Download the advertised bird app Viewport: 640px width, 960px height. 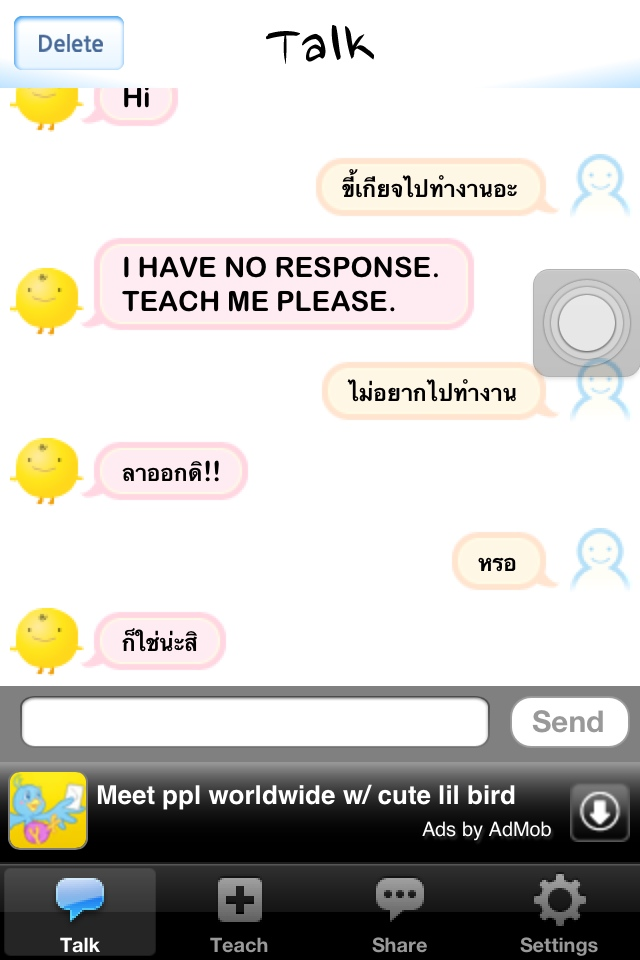point(599,812)
